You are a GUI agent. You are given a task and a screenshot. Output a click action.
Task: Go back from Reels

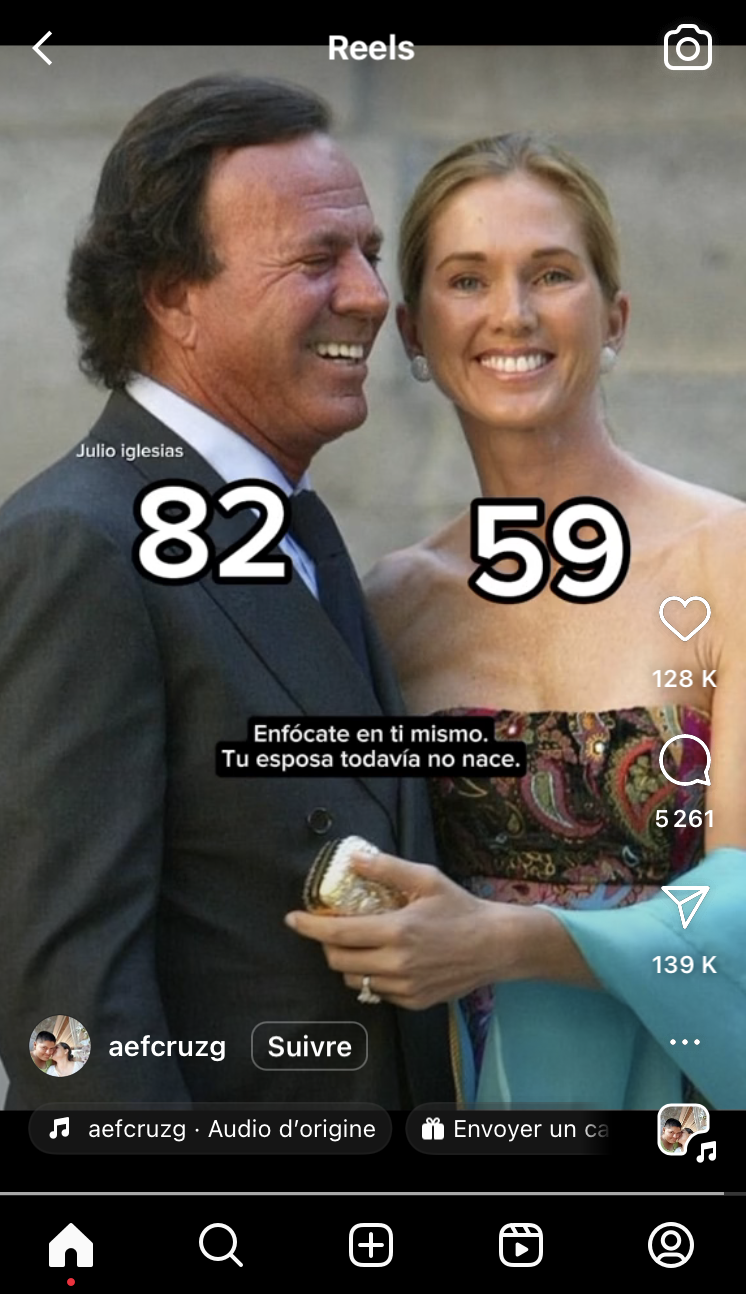42,48
